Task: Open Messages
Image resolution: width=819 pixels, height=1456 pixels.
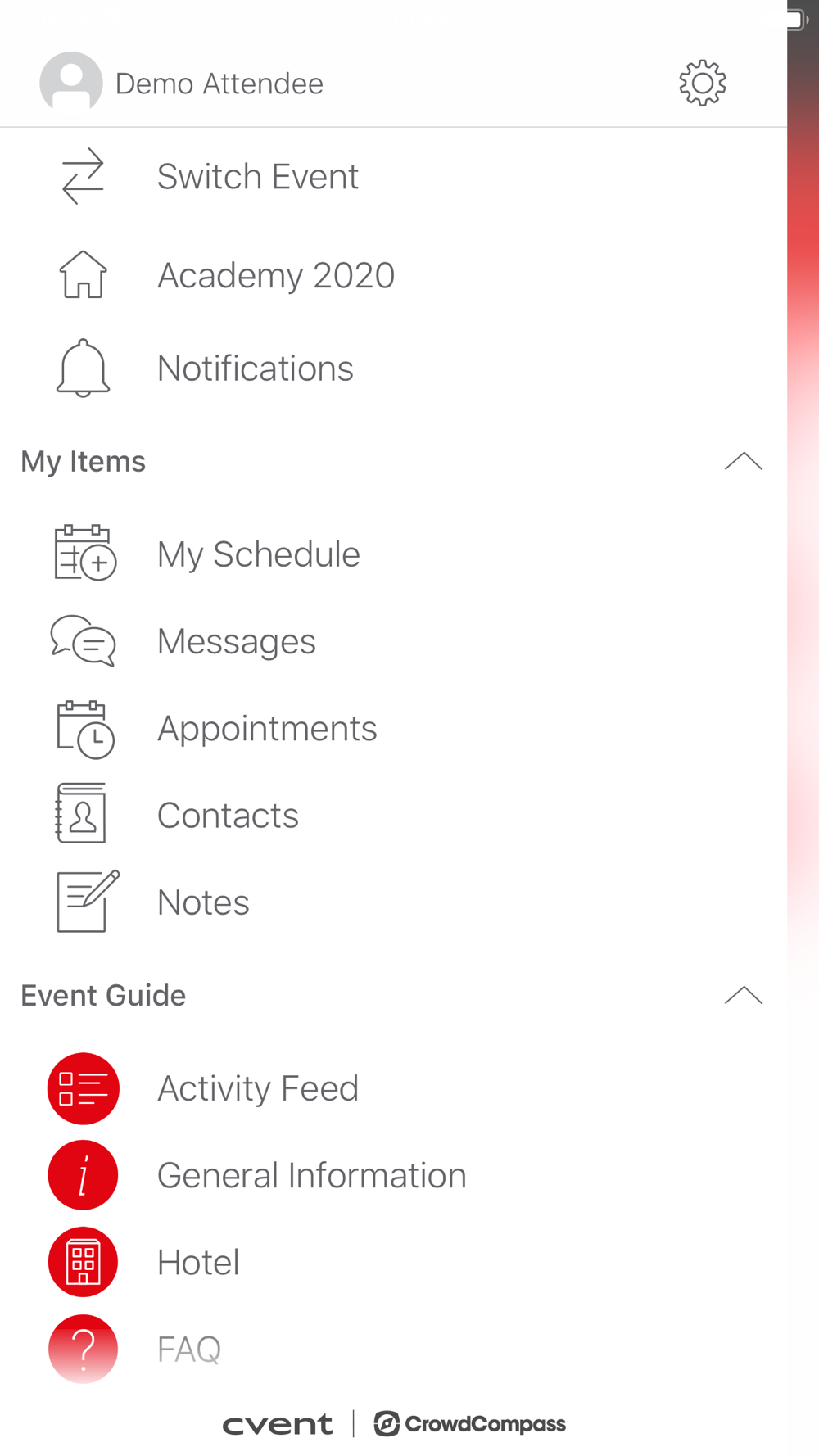Action: (x=393, y=641)
